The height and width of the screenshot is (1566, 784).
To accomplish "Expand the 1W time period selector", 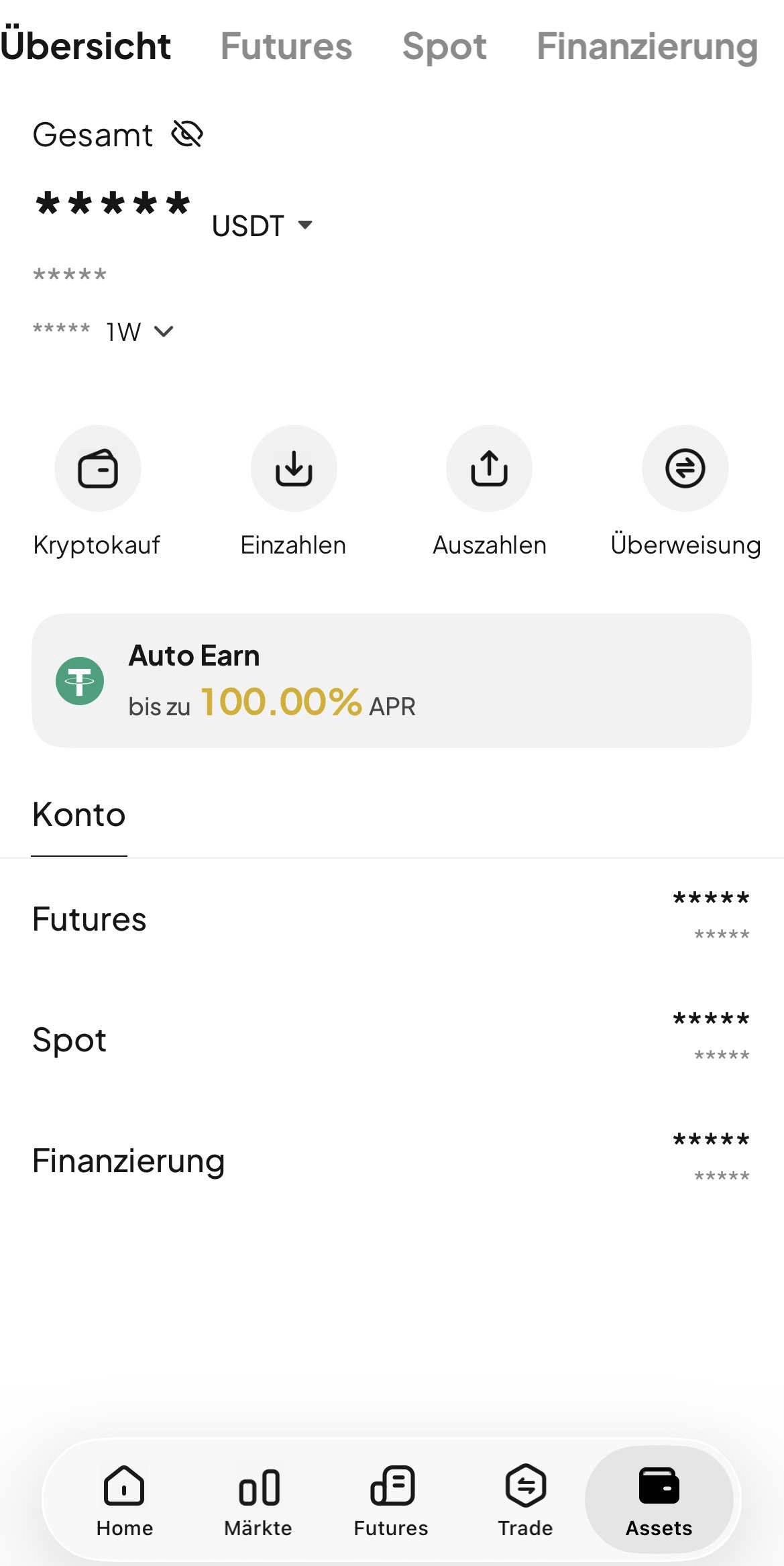I will pyautogui.click(x=137, y=331).
